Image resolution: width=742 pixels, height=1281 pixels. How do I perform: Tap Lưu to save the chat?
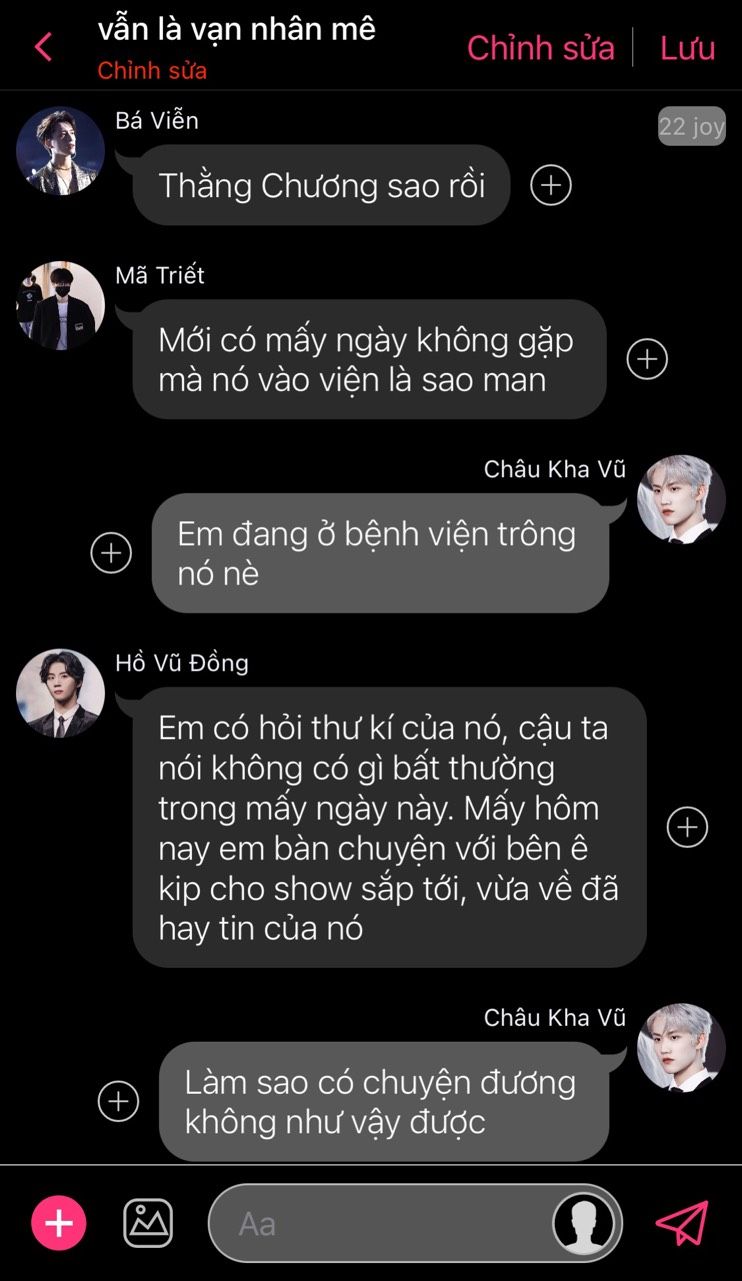687,47
